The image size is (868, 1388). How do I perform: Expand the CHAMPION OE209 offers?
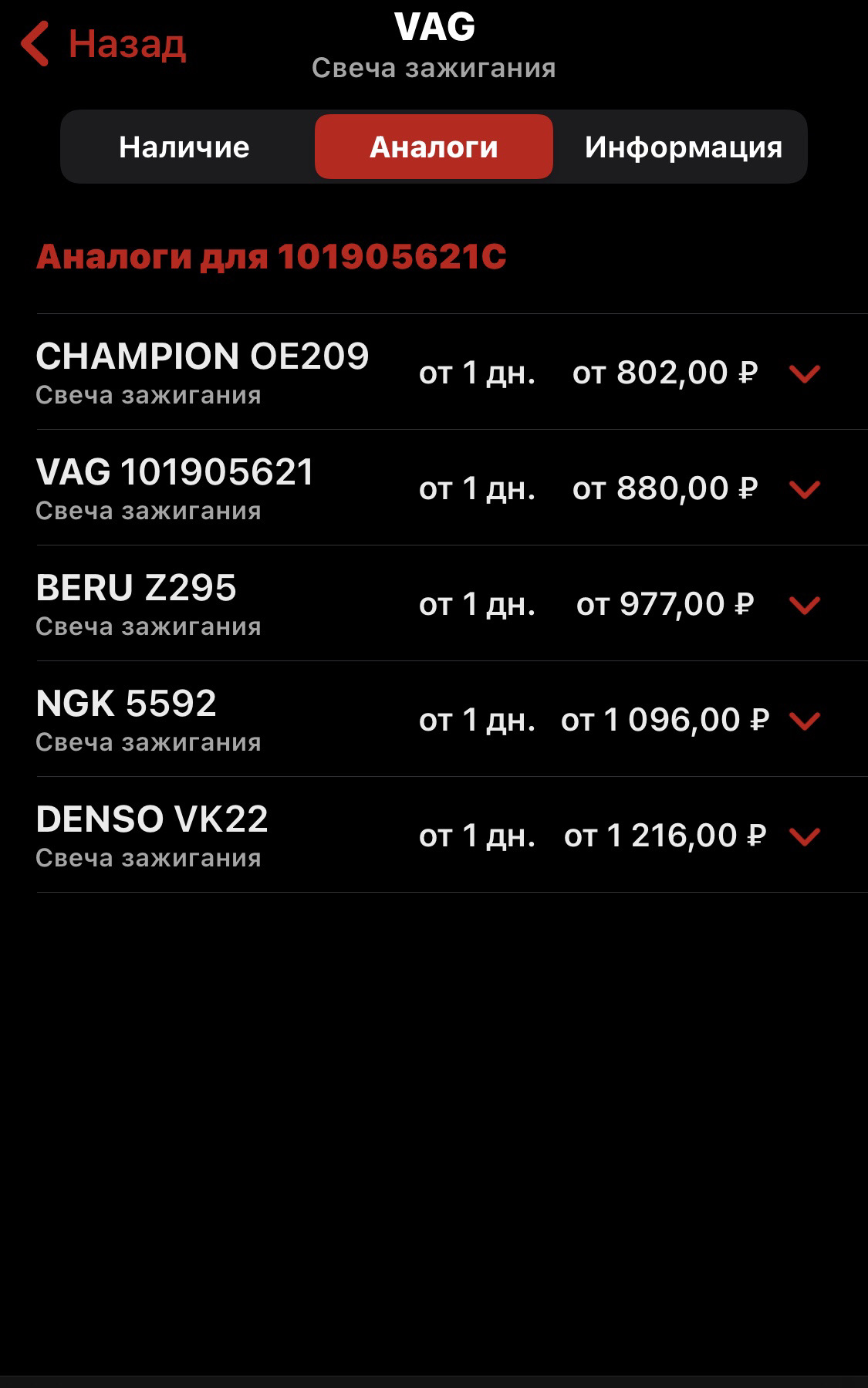(804, 373)
